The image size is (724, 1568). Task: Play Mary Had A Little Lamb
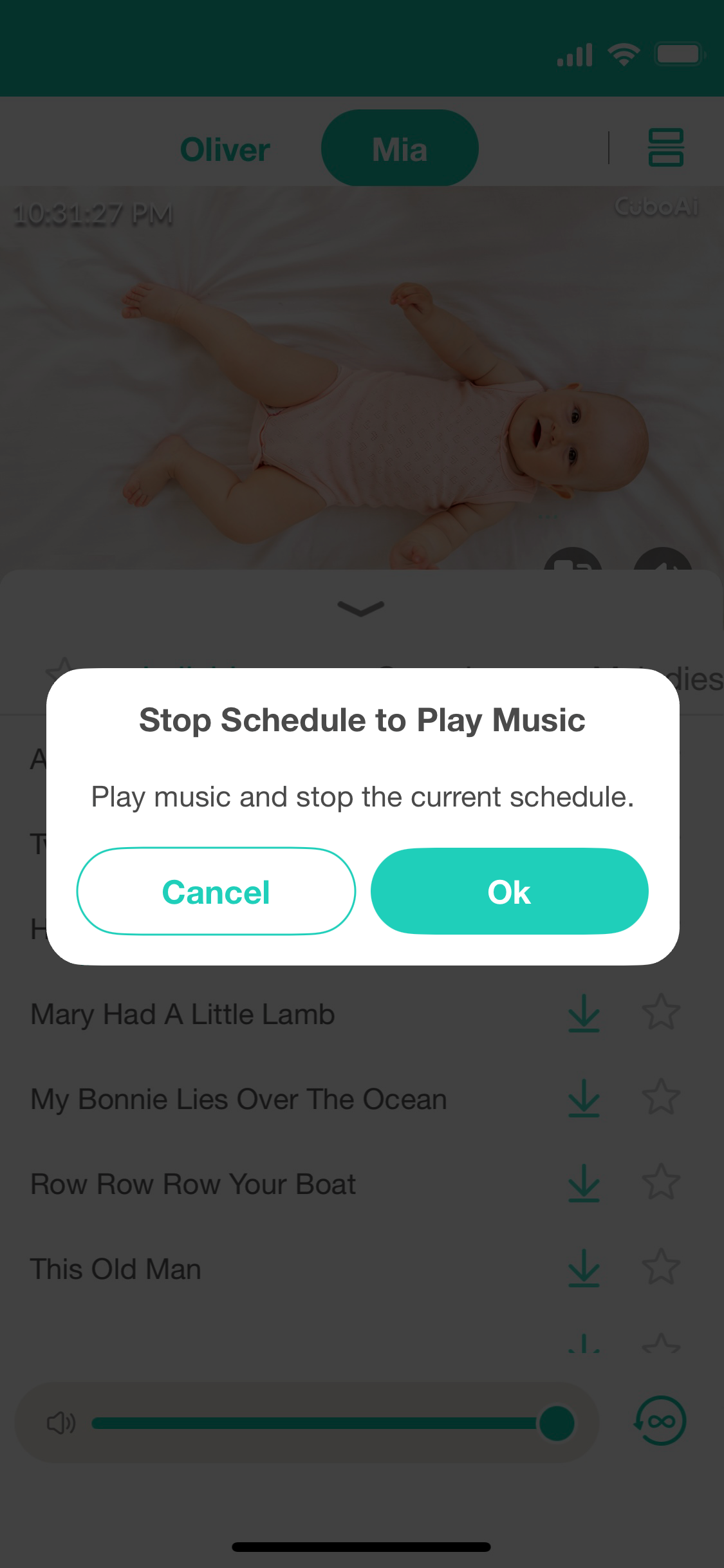point(183,1014)
